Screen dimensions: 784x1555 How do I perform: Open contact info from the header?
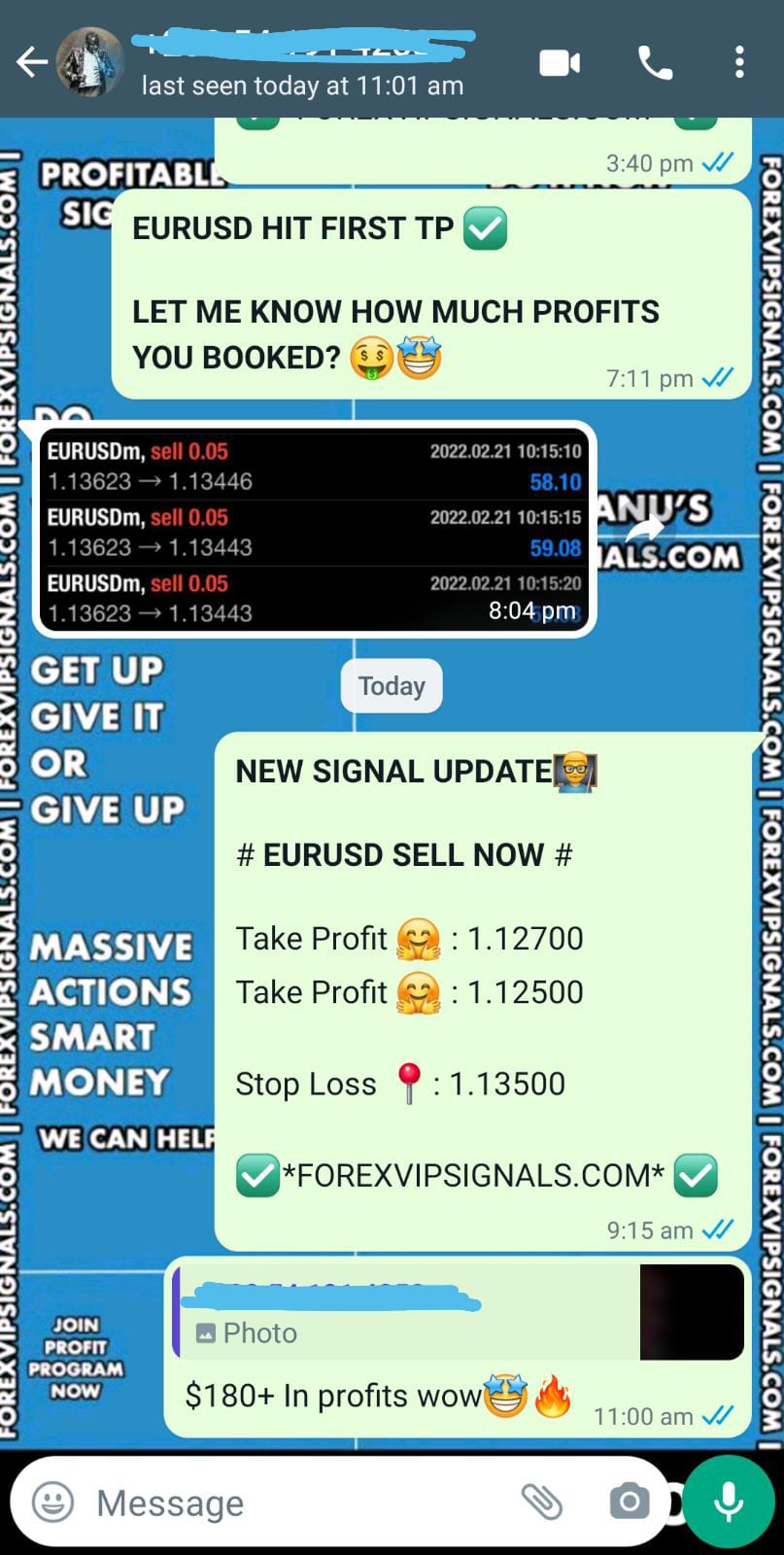(303, 63)
